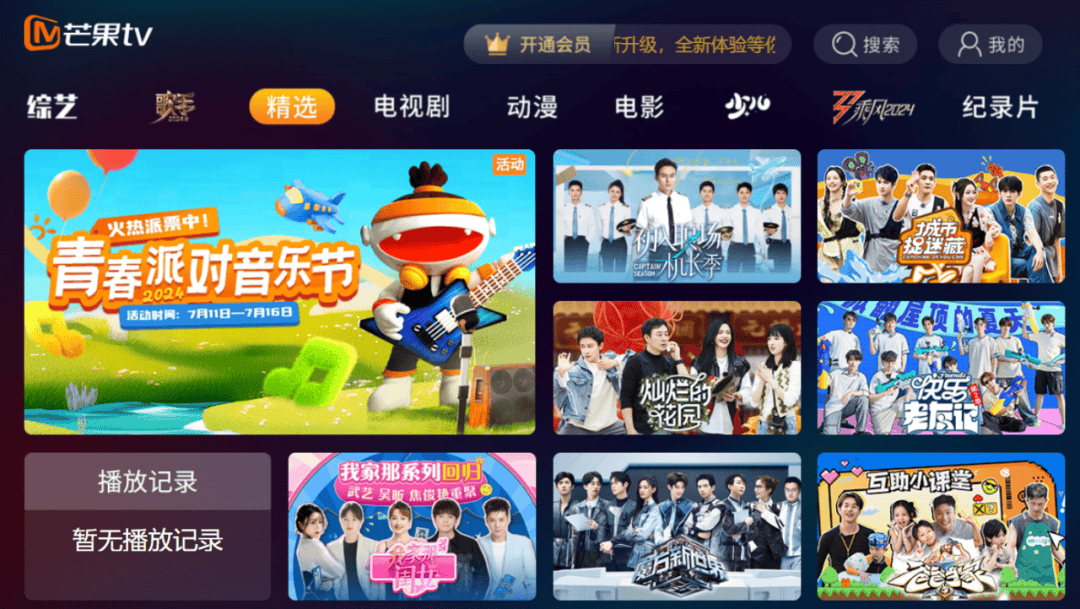The image size is (1080, 609).
Task: Open the 播放记录 playback history
Action: (x=147, y=482)
